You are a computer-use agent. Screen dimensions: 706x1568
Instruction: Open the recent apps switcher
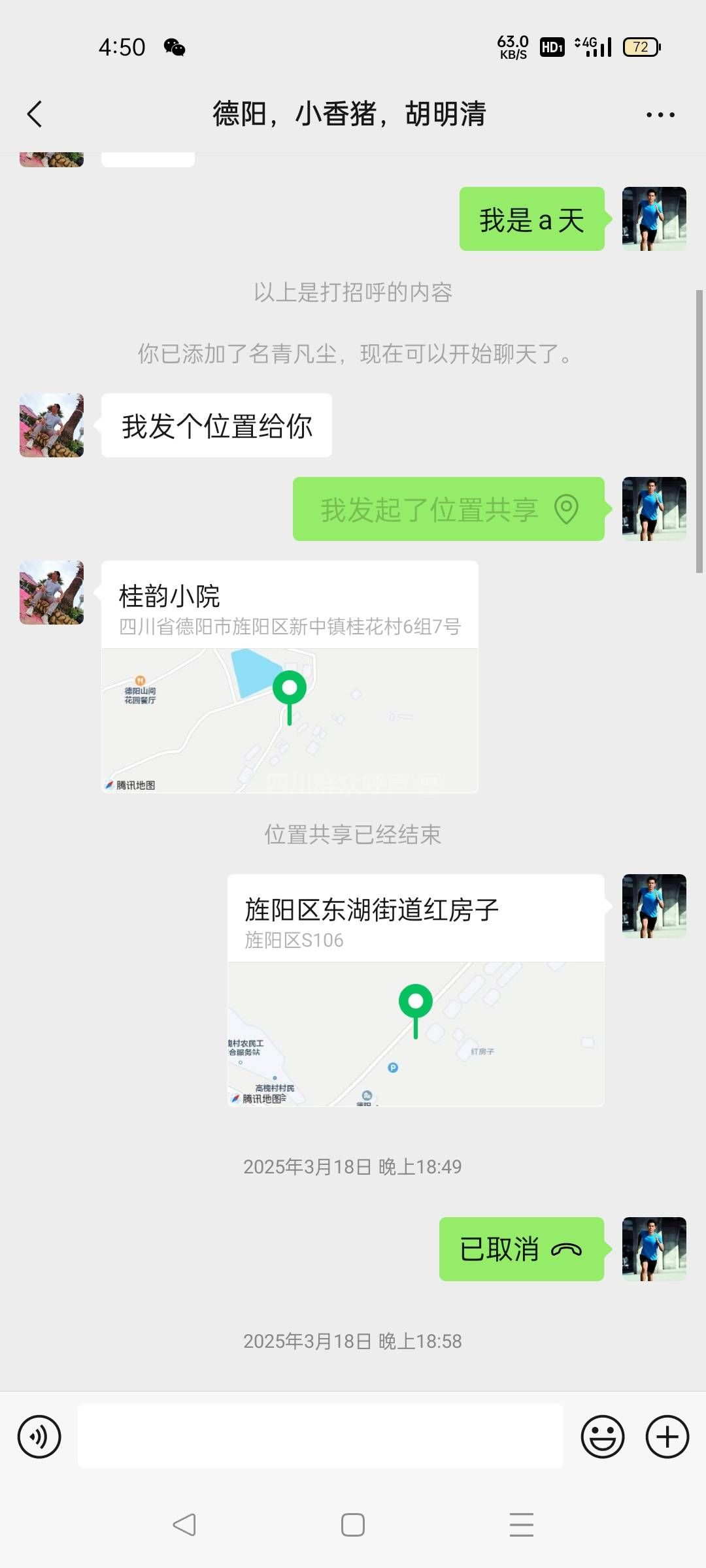[x=521, y=1525]
